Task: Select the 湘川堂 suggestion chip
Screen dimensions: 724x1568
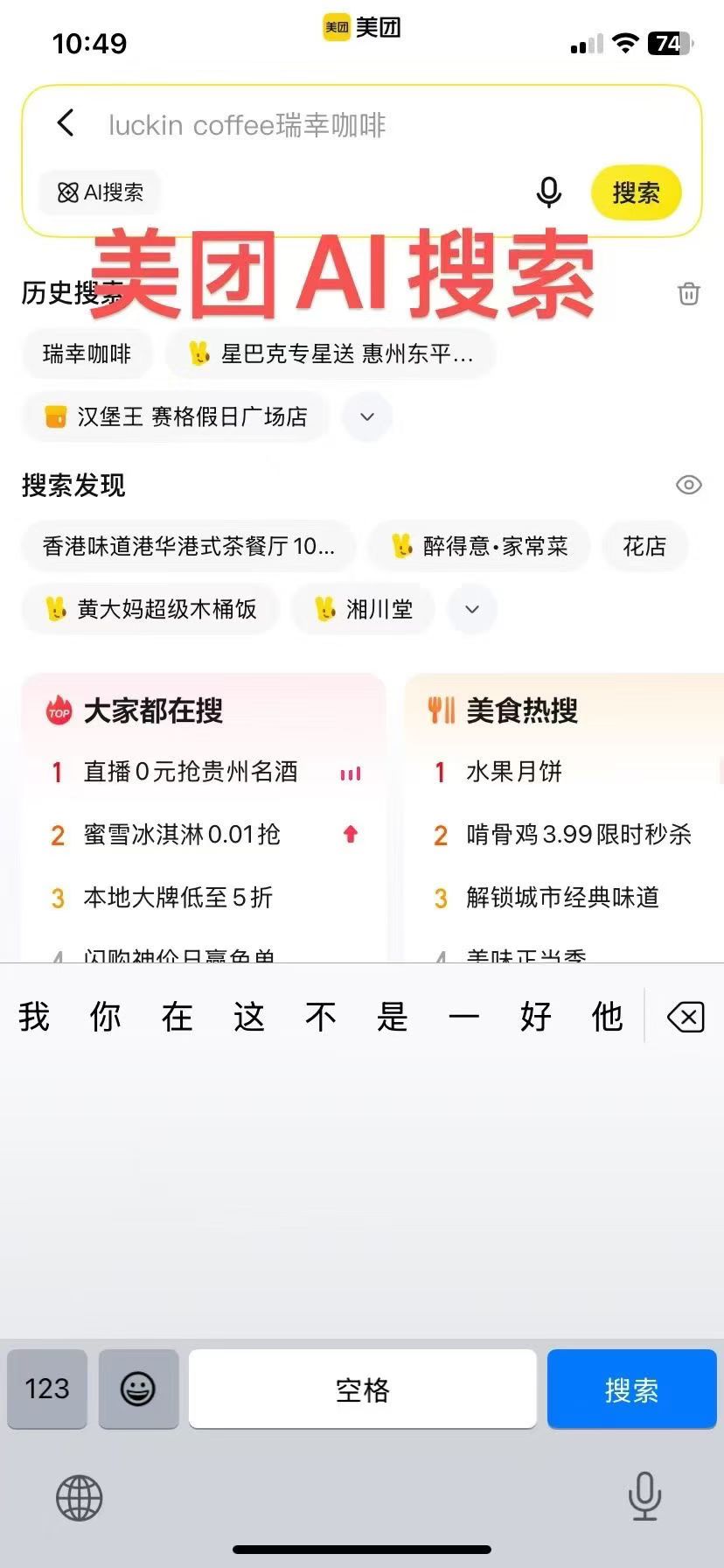Action: [x=363, y=609]
